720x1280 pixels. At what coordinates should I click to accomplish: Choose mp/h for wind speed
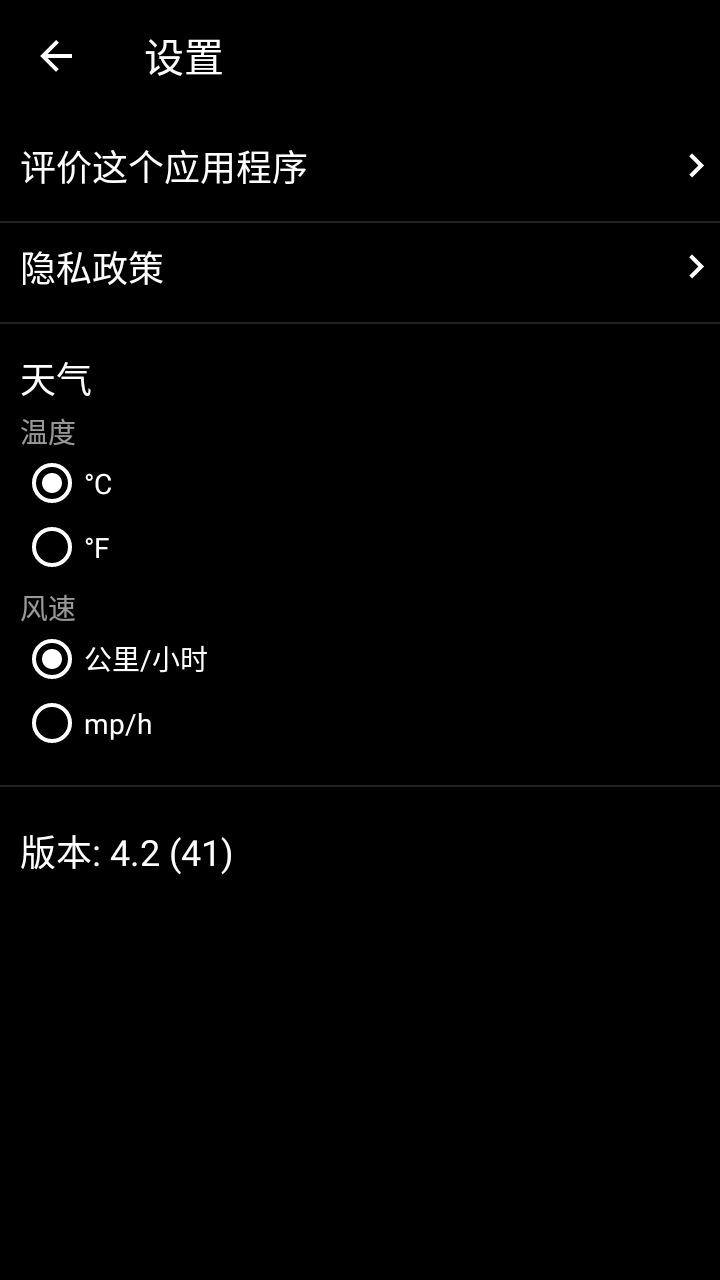(52, 724)
